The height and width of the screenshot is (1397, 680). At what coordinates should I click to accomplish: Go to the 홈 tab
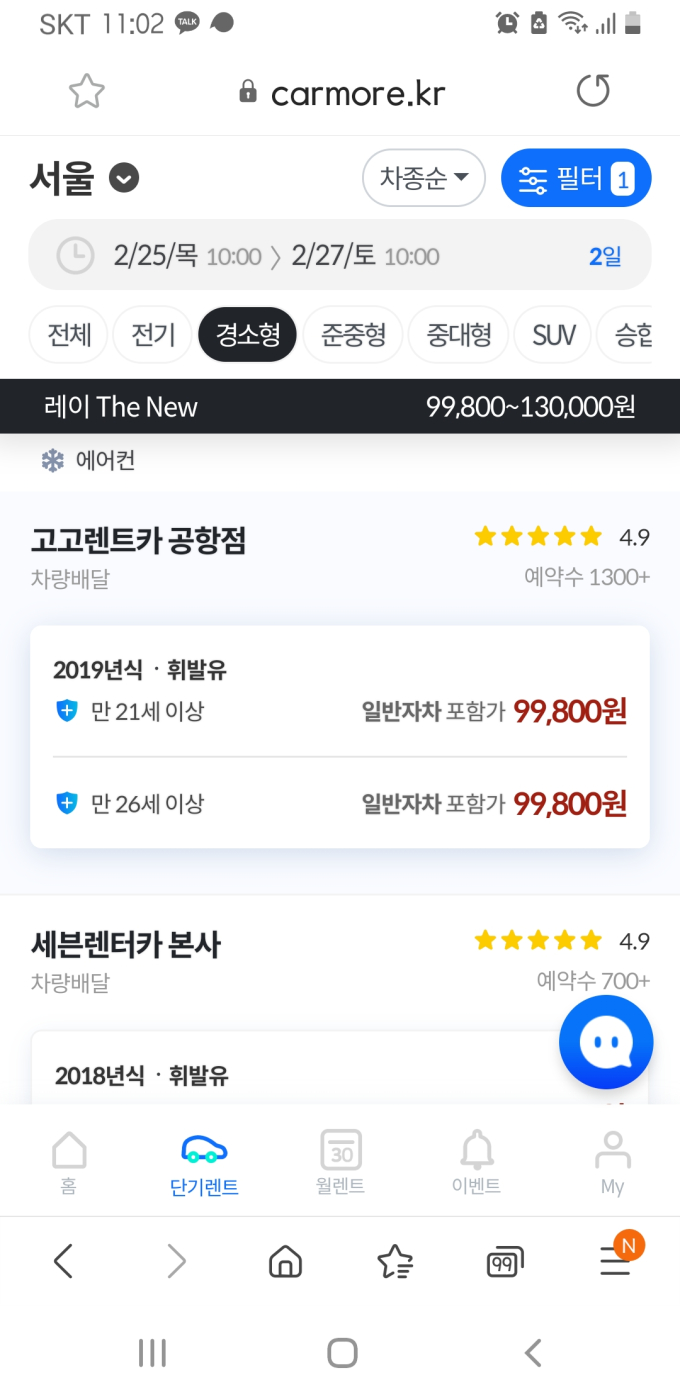69,1163
